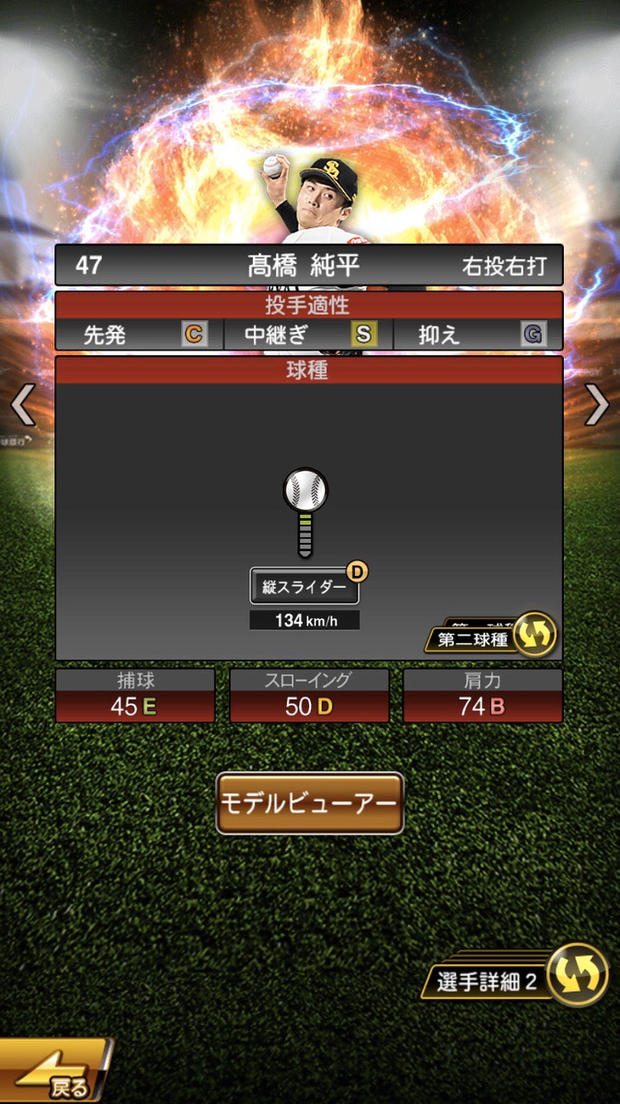
Task: Go to the previous player with the left arrow
Action: point(22,405)
